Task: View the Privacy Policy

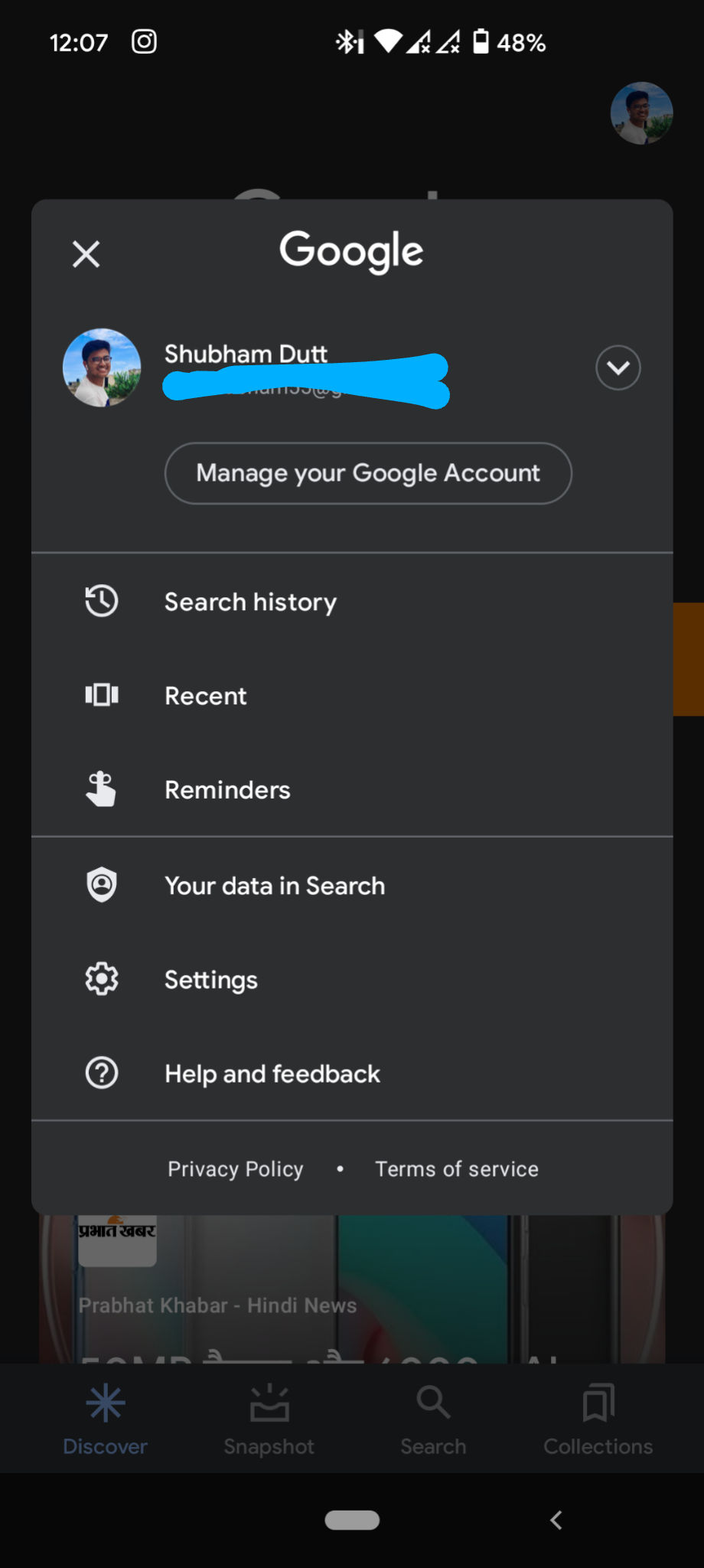Action: [x=236, y=1169]
